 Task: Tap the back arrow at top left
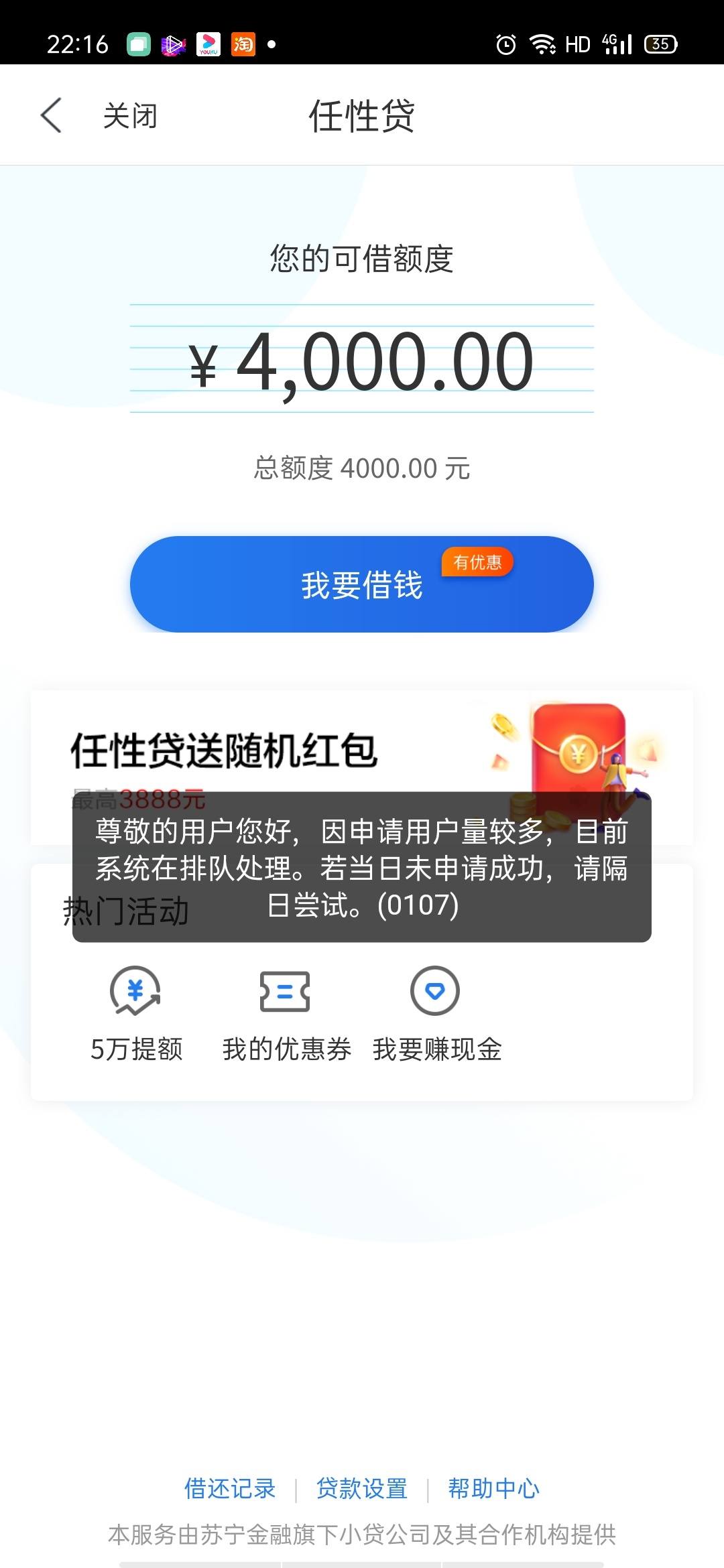click(51, 115)
